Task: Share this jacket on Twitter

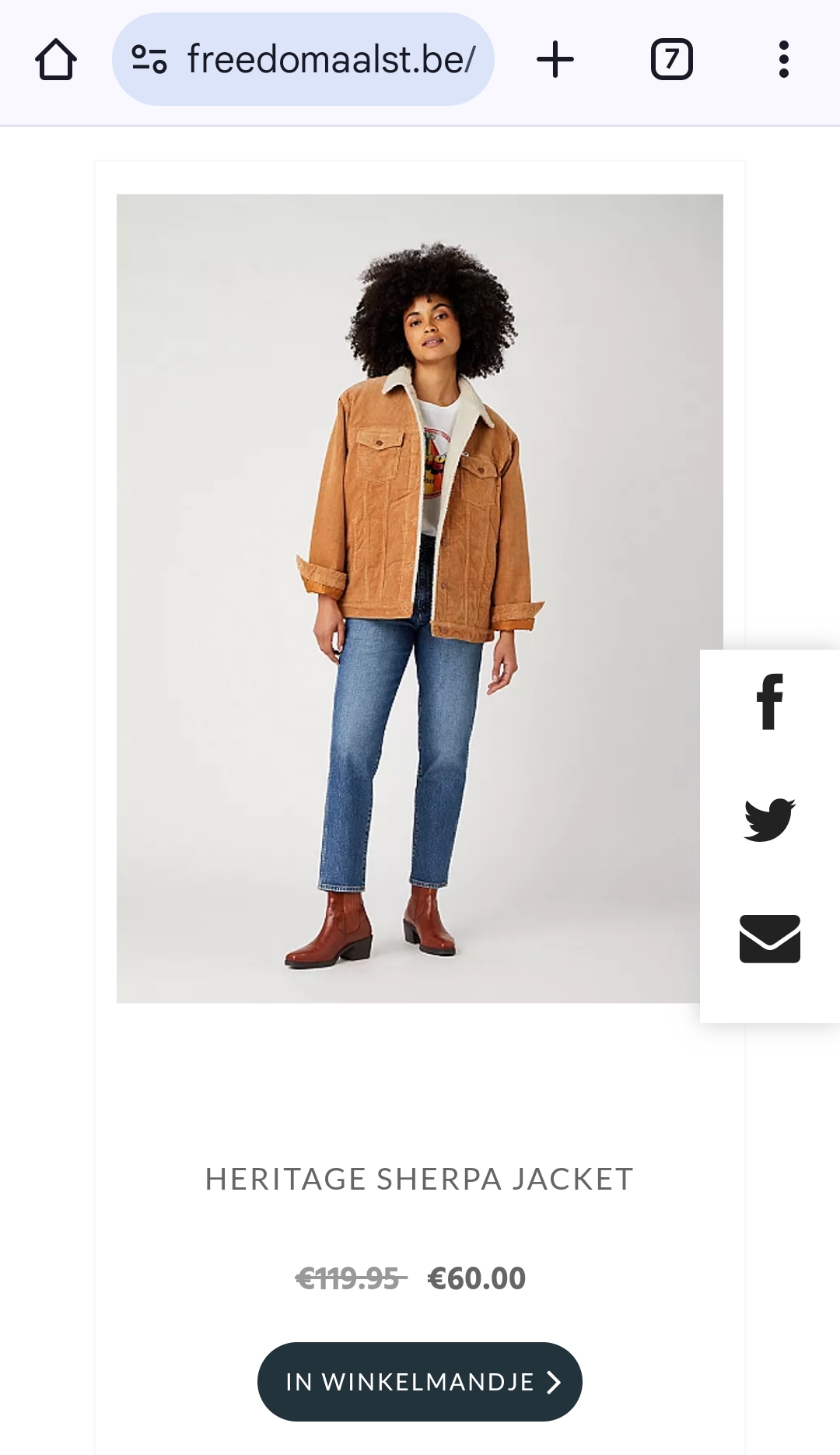Action: 769,819
